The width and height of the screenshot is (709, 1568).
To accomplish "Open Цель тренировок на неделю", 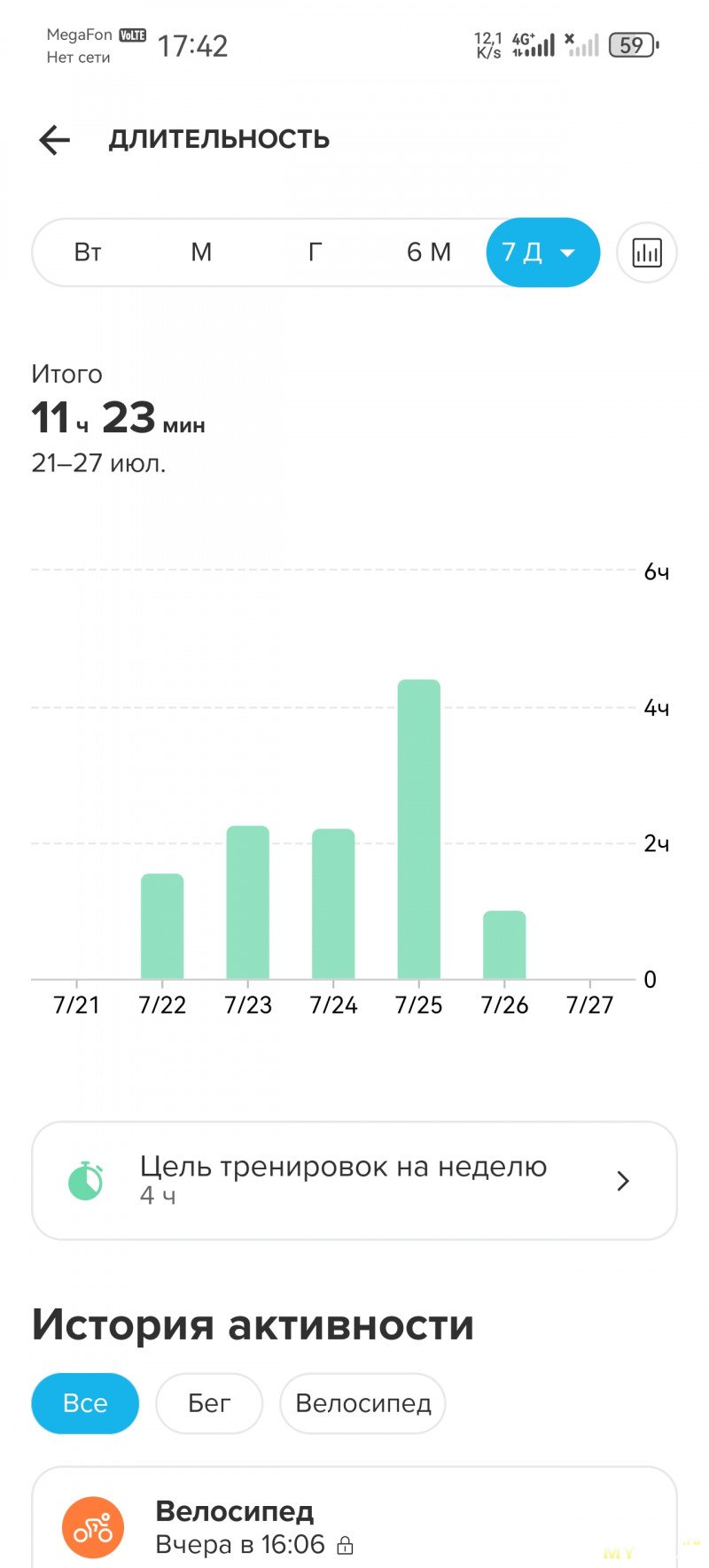I will [x=354, y=1181].
